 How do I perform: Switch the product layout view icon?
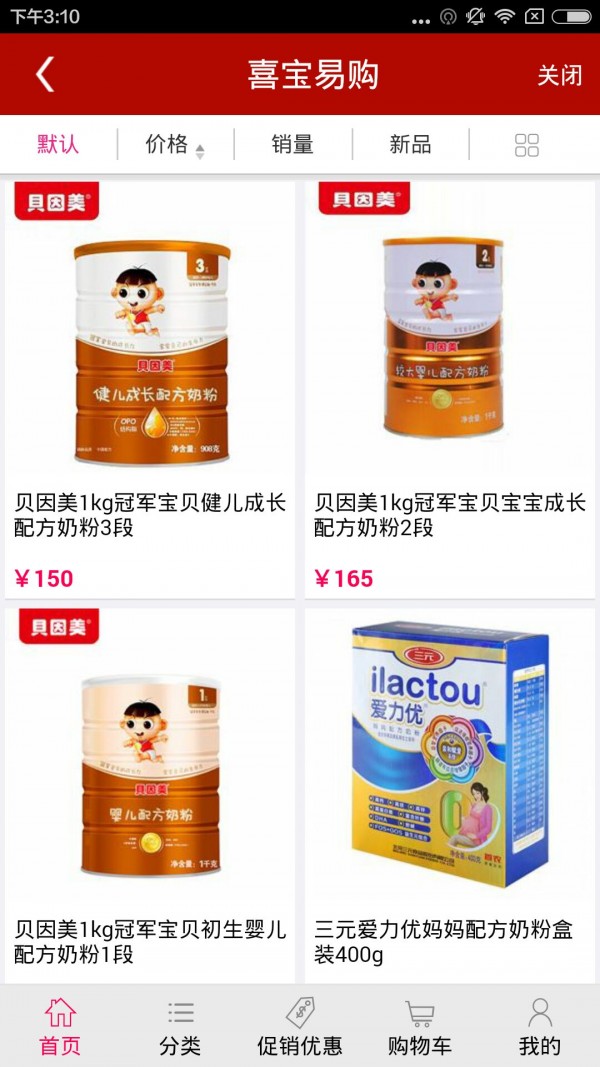point(527,145)
